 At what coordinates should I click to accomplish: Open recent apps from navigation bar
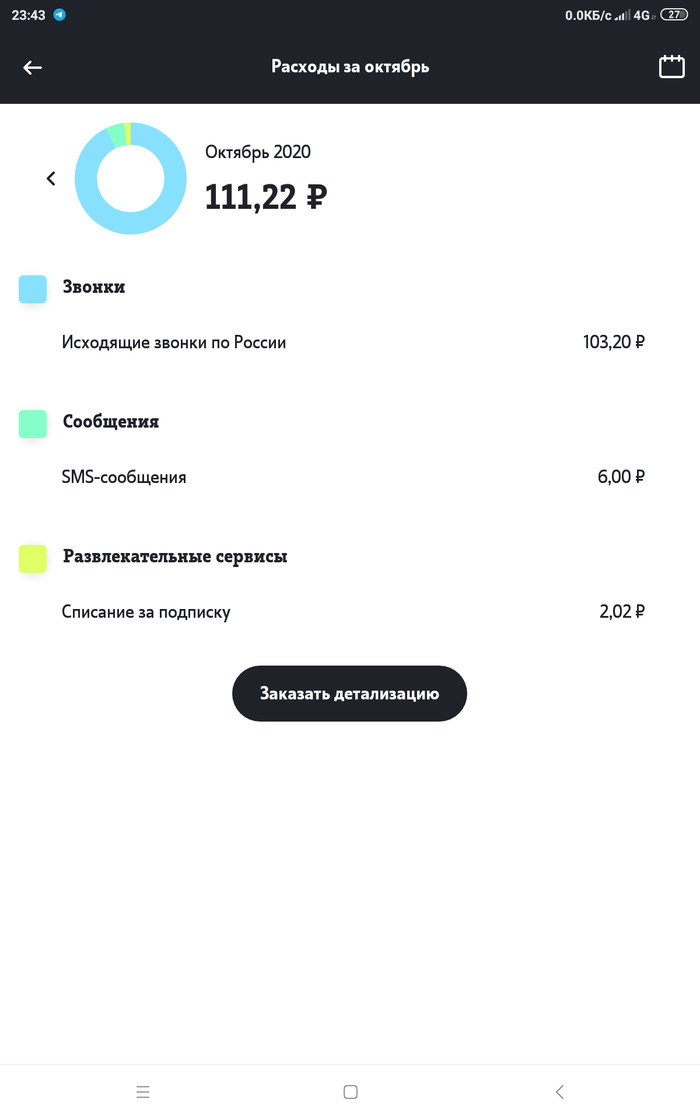[x=142, y=1091]
